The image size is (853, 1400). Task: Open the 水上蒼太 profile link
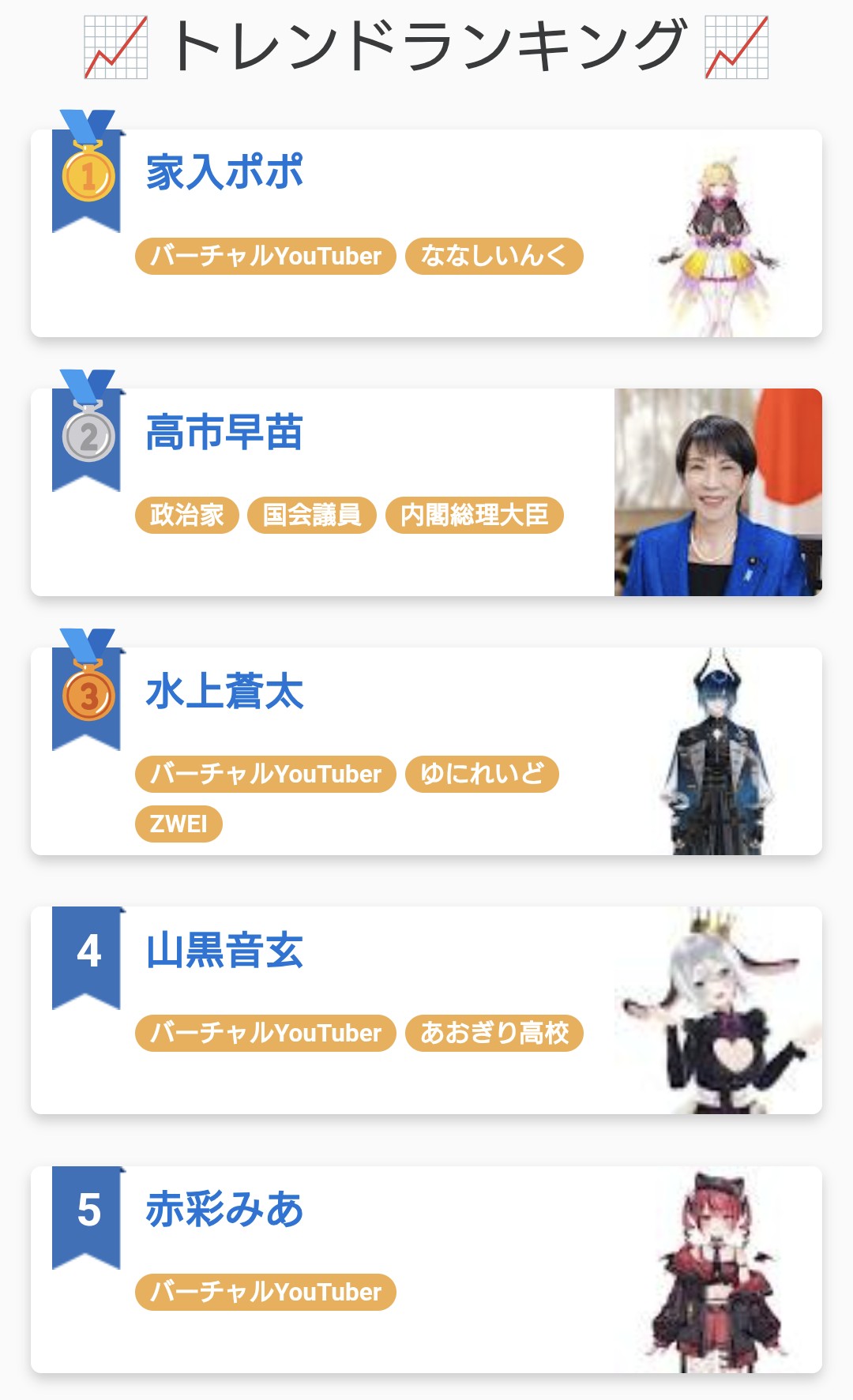tap(225, 691)
